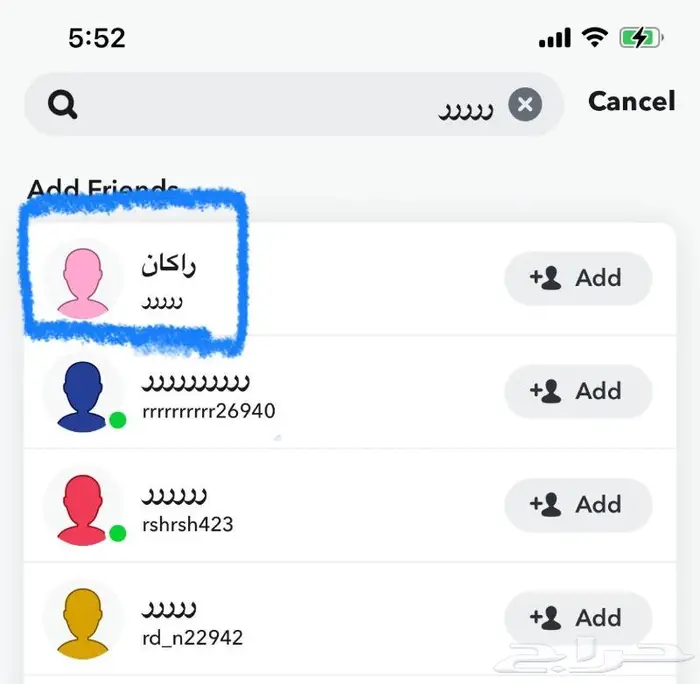700x684 pixels.
Task: Add rrrrrrrrrr26940 as a friend
Action: 578,391
